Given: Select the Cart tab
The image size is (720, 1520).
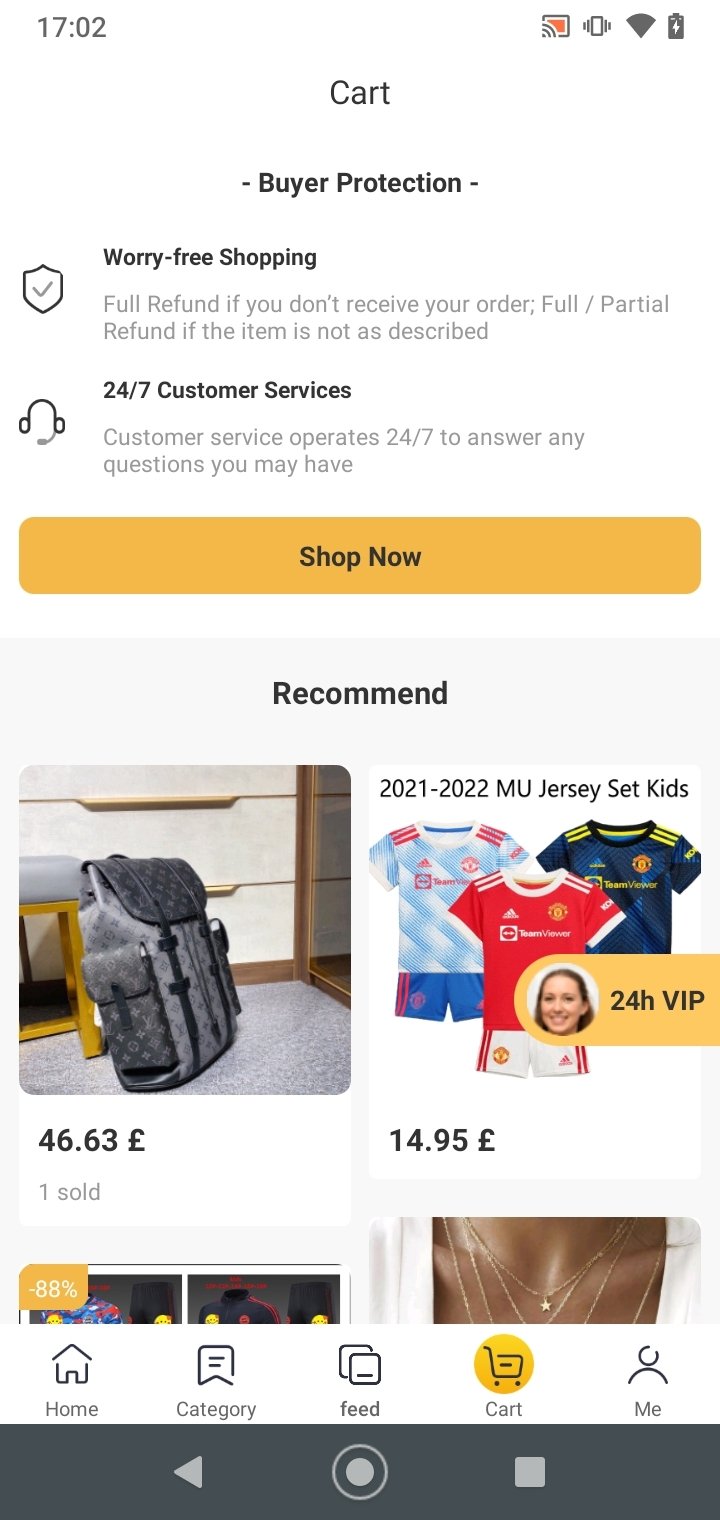Looking at the screenshot, I should pyautogui.click(x=504, y=1380).
